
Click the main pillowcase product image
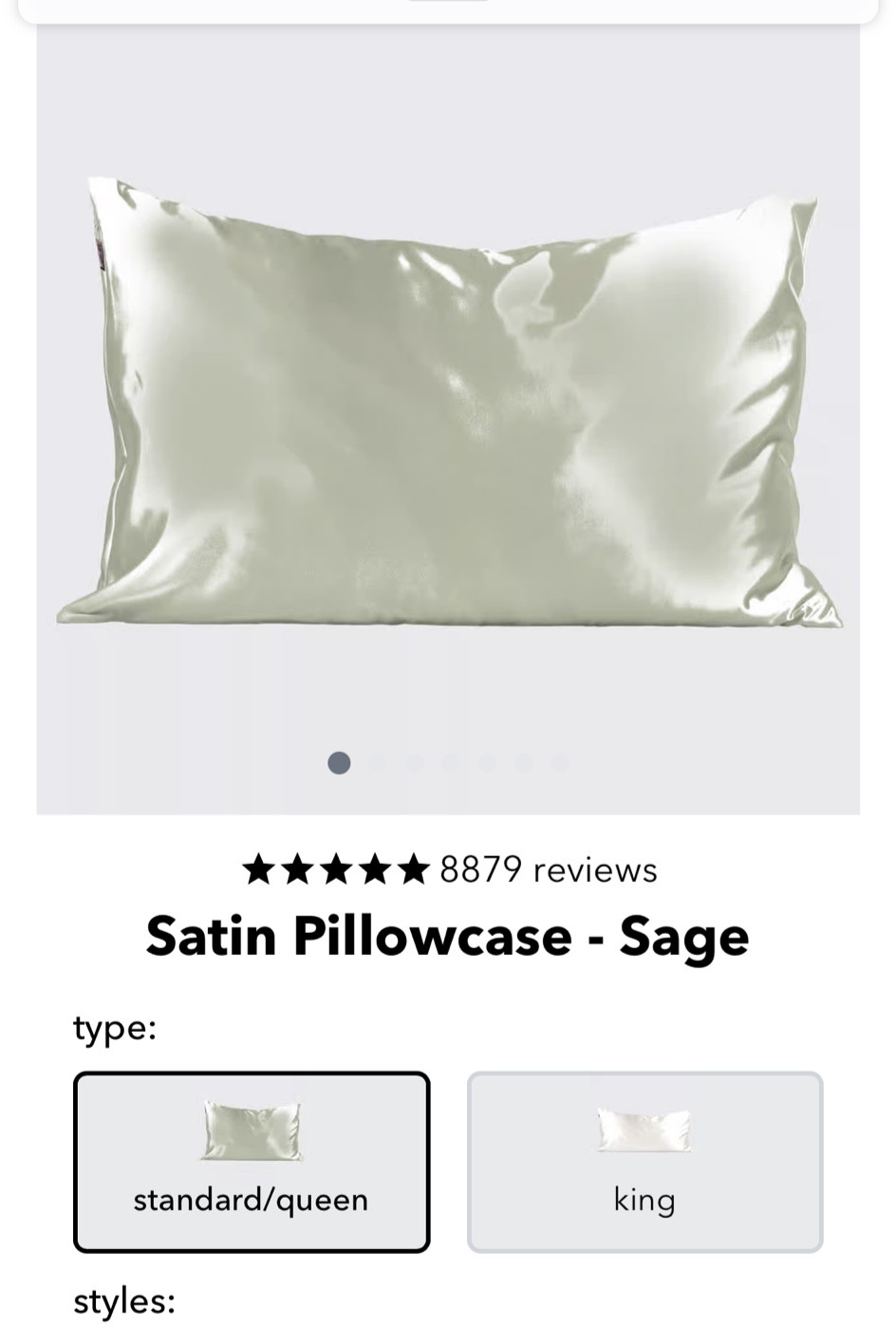tap(447, 399)
